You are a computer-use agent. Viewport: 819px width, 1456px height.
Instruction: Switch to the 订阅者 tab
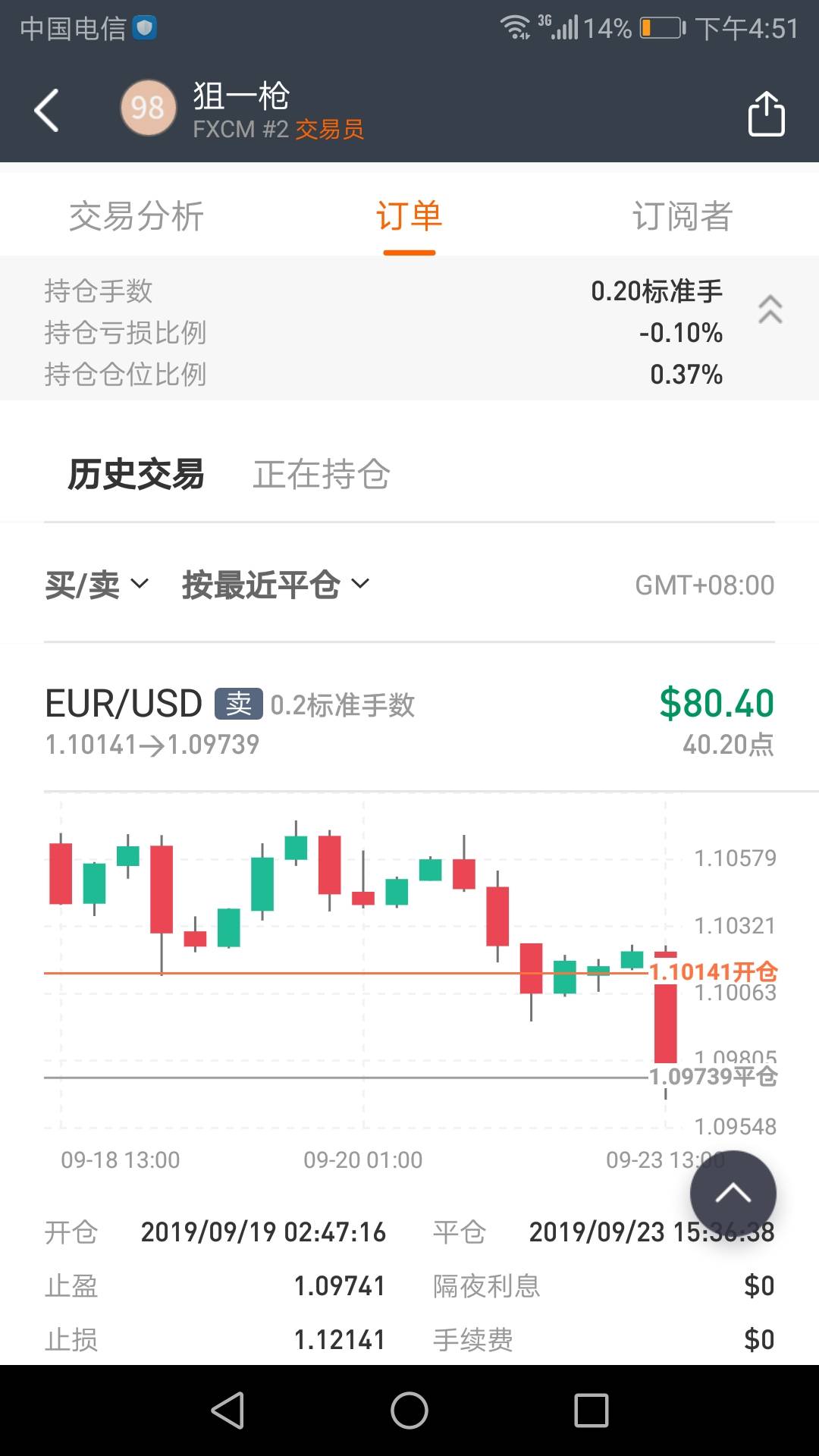coord(682,216)
